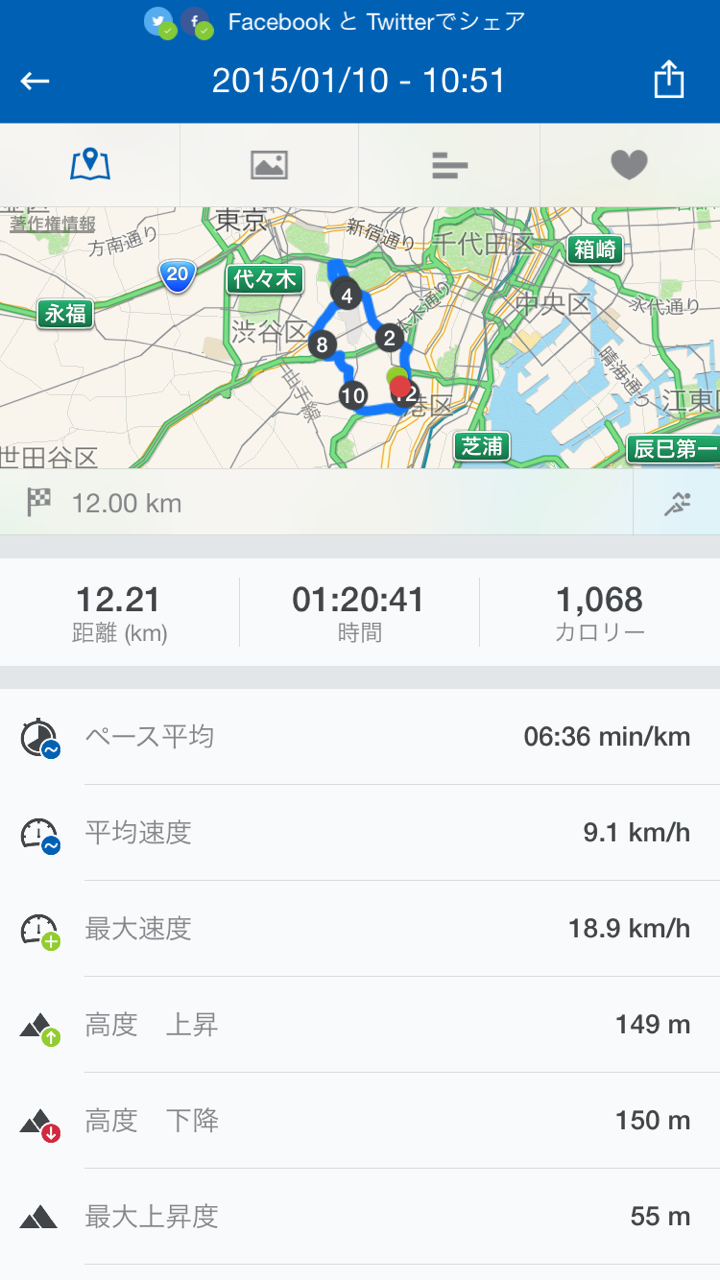Screen dimensions: 720x1280
Task: Open the photos tab
Action: pyautogui.click(x=269, y=164)
